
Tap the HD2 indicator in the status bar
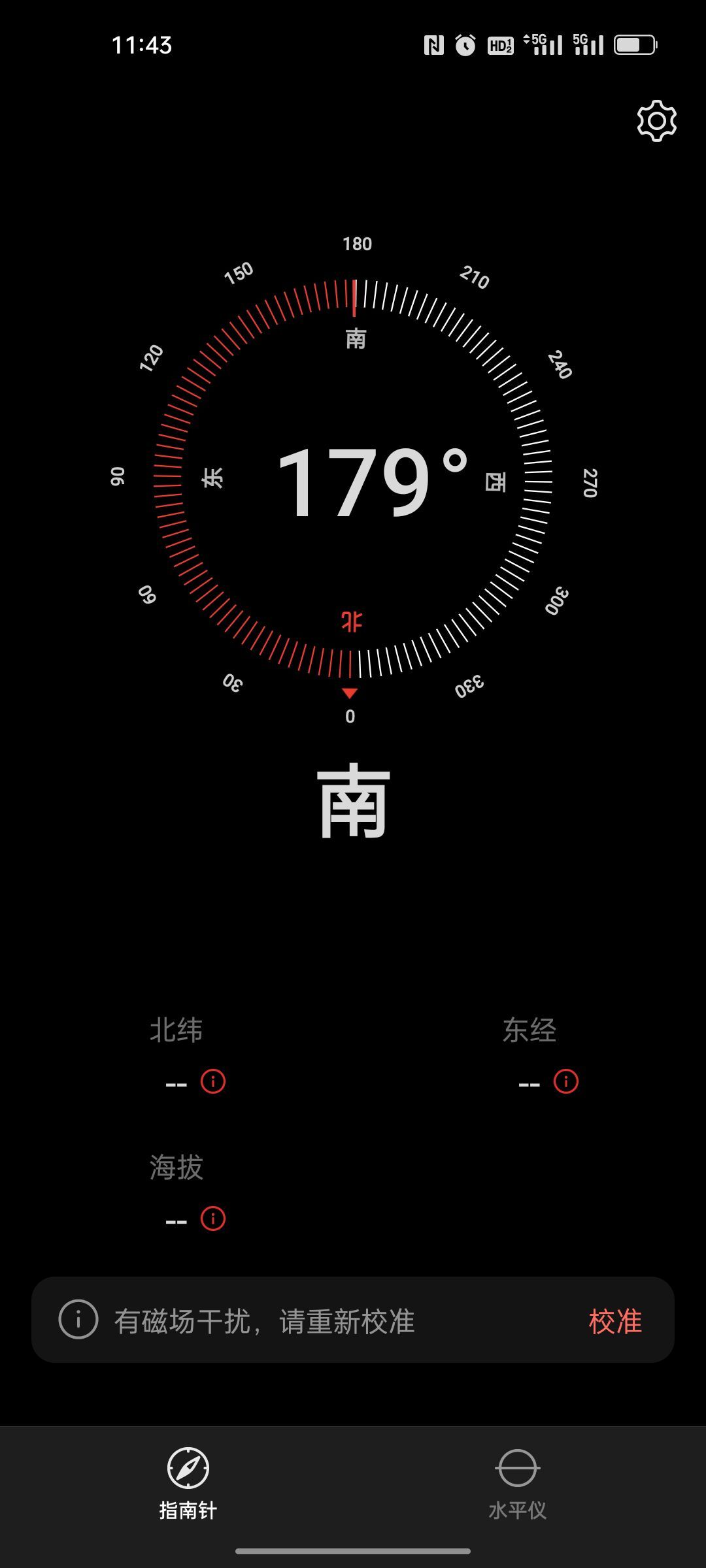[x=499, y=44]
